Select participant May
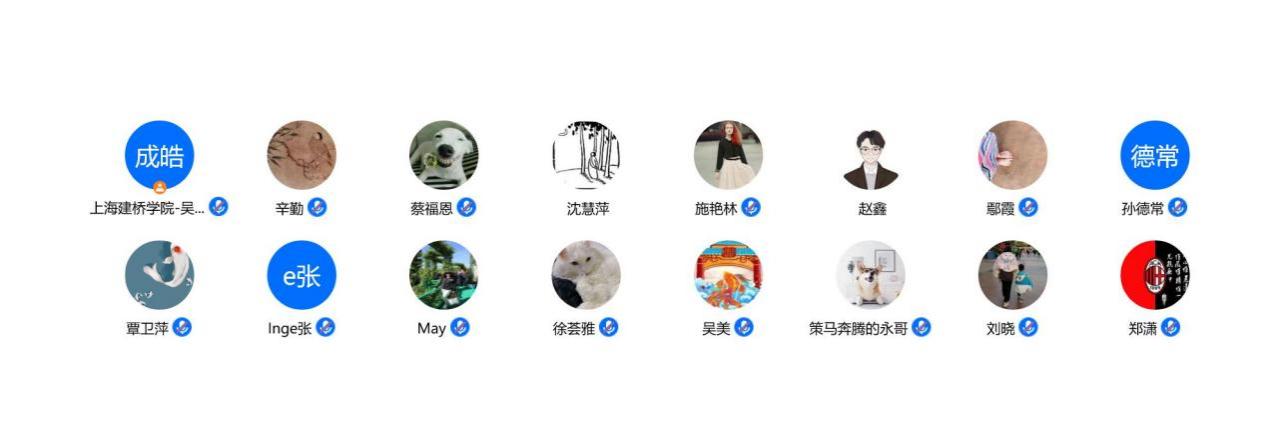Viewport: 1266px width, 436px height. tap(443, 275)
